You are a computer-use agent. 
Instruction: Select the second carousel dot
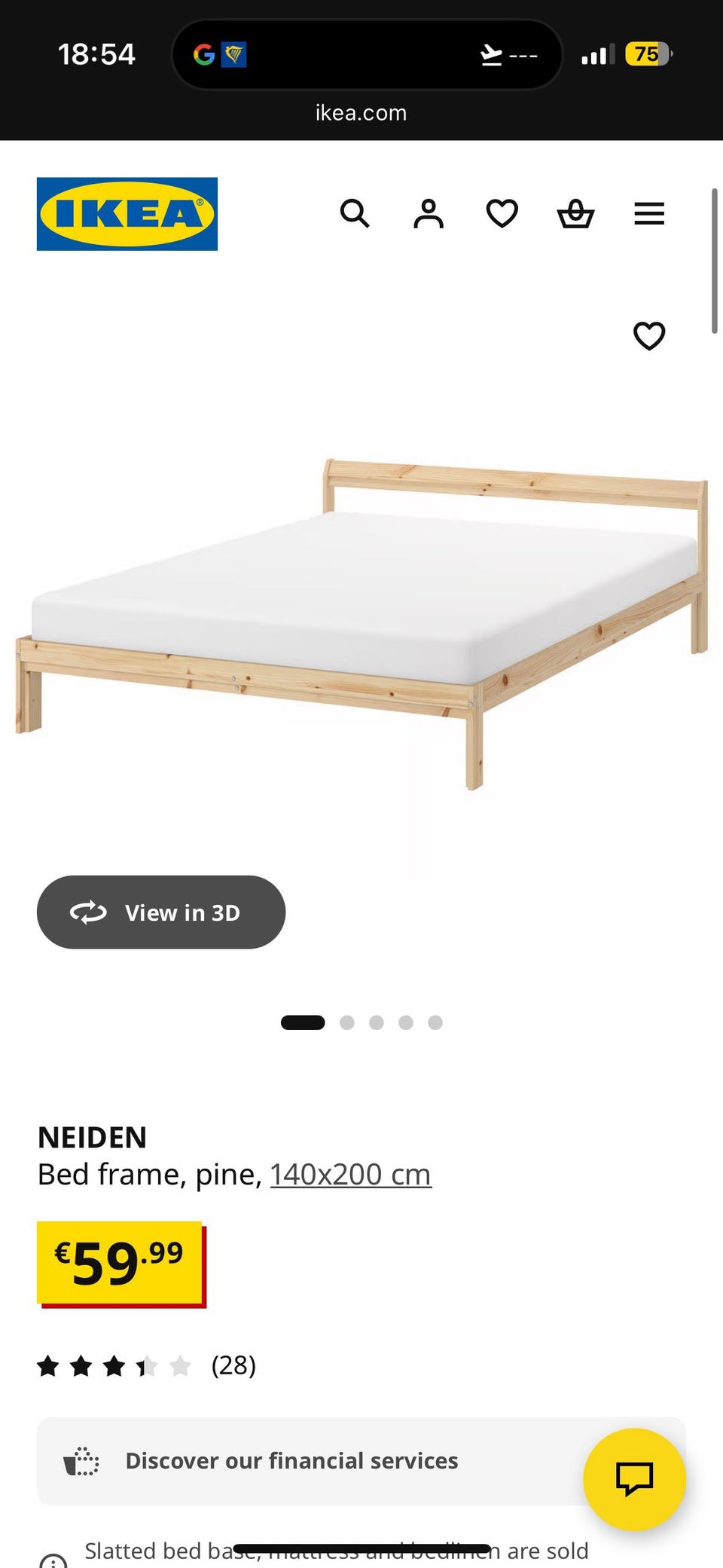[348, 1022]
